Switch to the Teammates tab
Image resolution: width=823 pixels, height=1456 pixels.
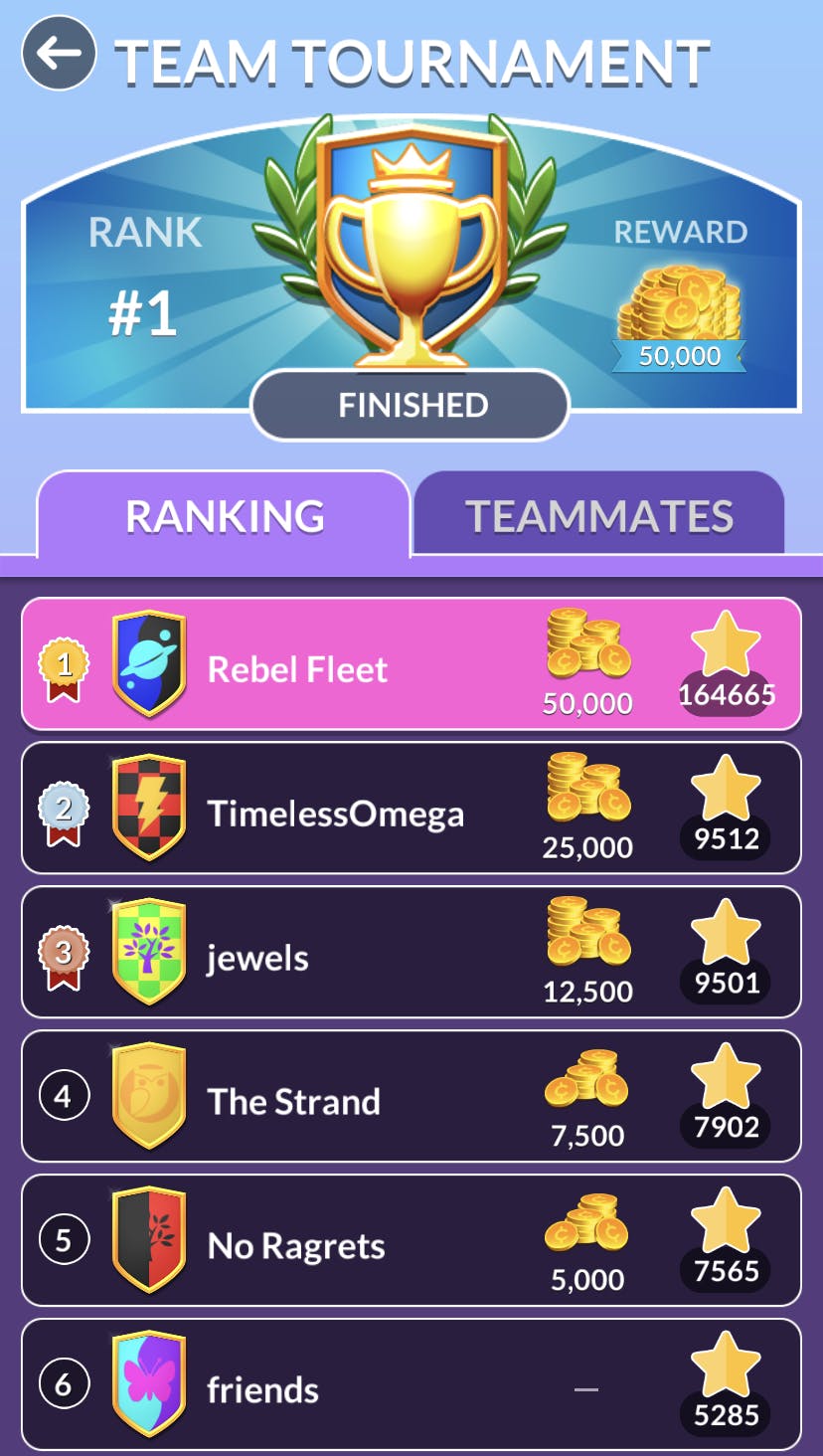click(x=599, y=515)
